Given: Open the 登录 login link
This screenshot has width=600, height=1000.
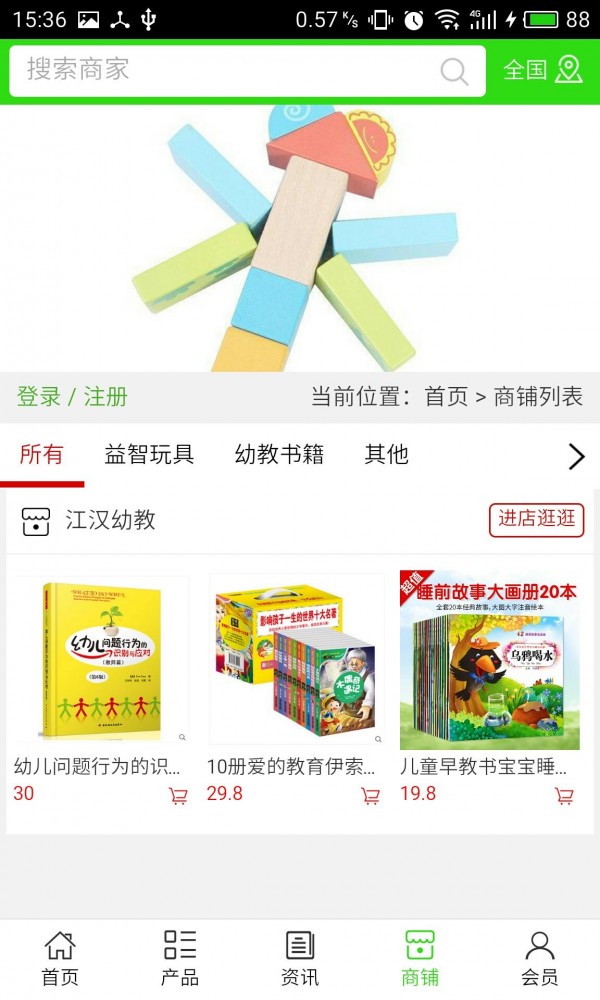Looking at the screenshot, I should (39, 397).
